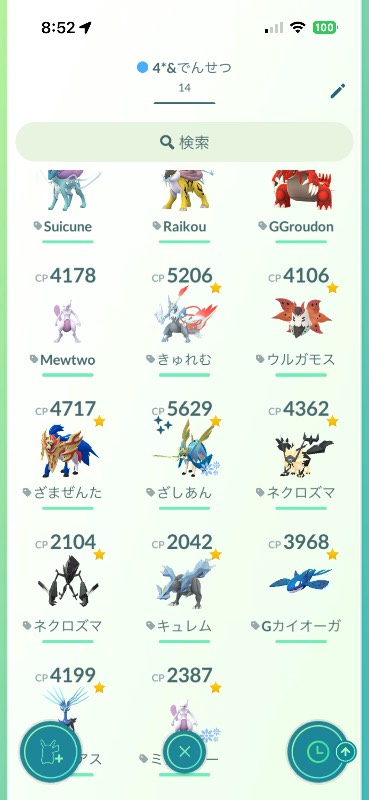Image resolution: width=369 pixels, height=800 pixels.
Task: Tap the add Pokémon to tag button
Action: [x=50, y=751]
